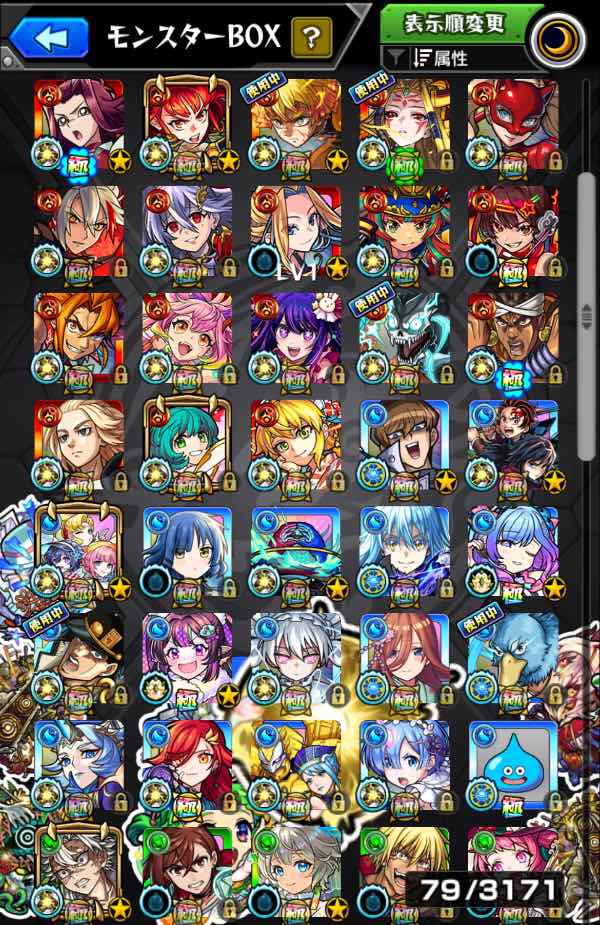Open the question mark help button
This screenshot has height=925, width=600.
tap(312, 38)
